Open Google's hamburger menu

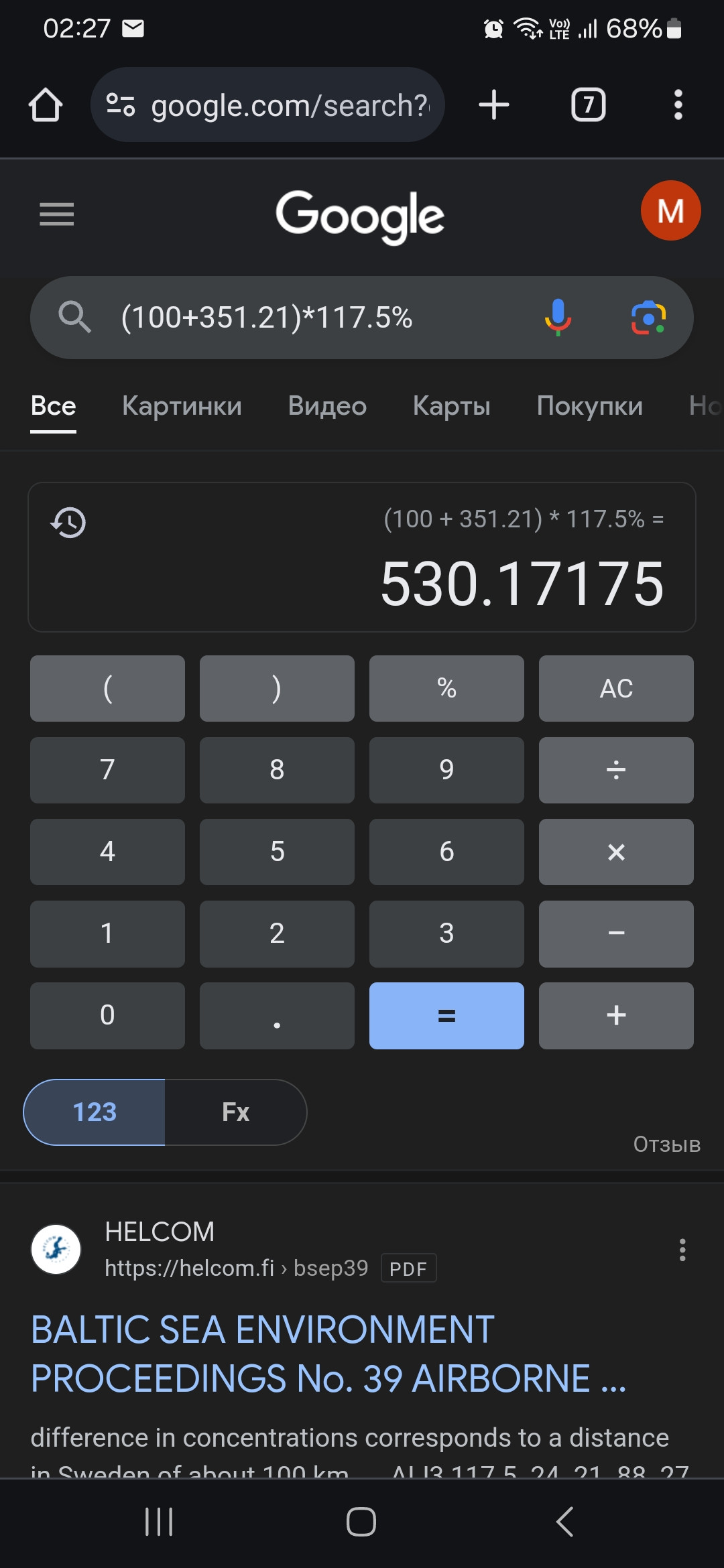point(57,214)
